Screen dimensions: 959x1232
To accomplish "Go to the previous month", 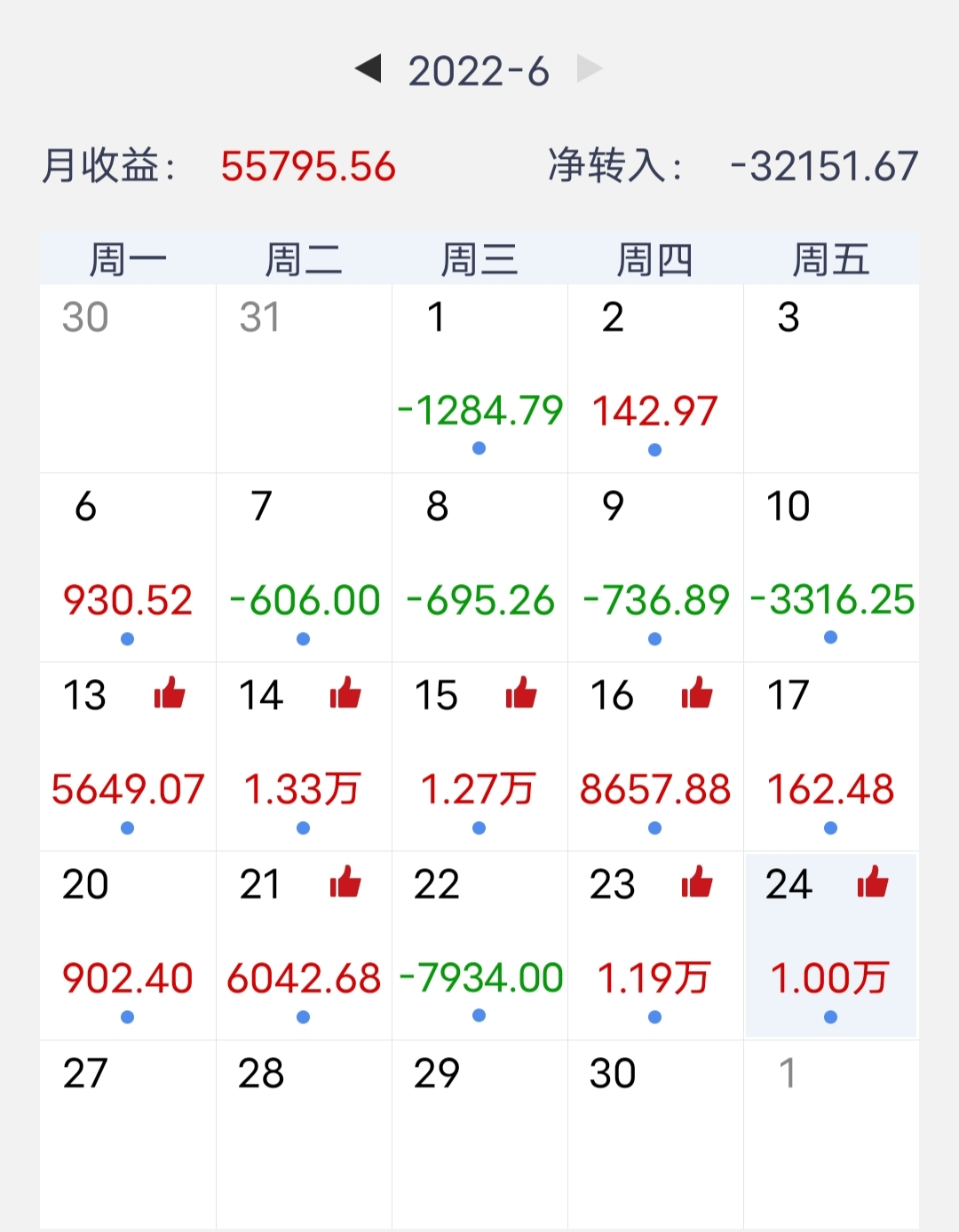I will [369, 69].
